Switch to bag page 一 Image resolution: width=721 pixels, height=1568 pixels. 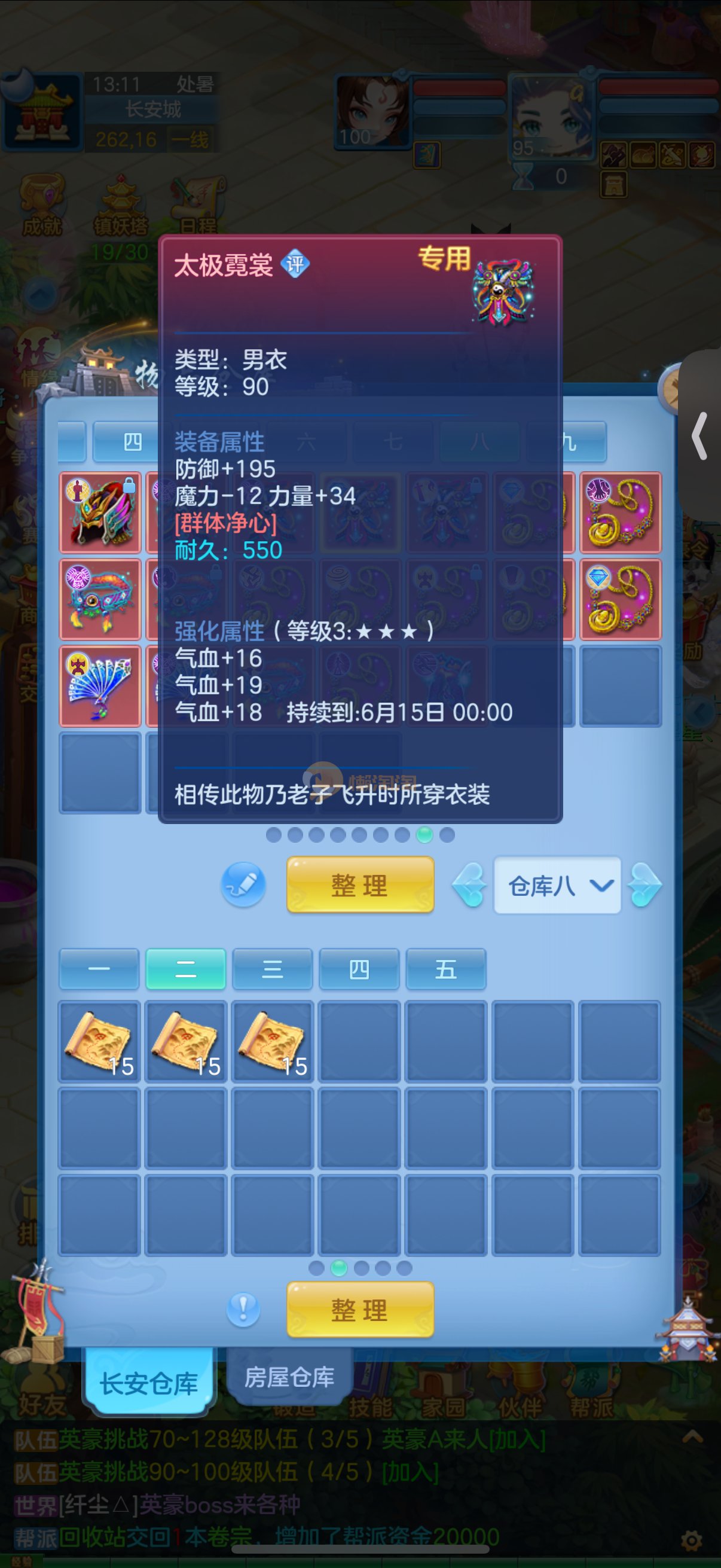point(99,968)
